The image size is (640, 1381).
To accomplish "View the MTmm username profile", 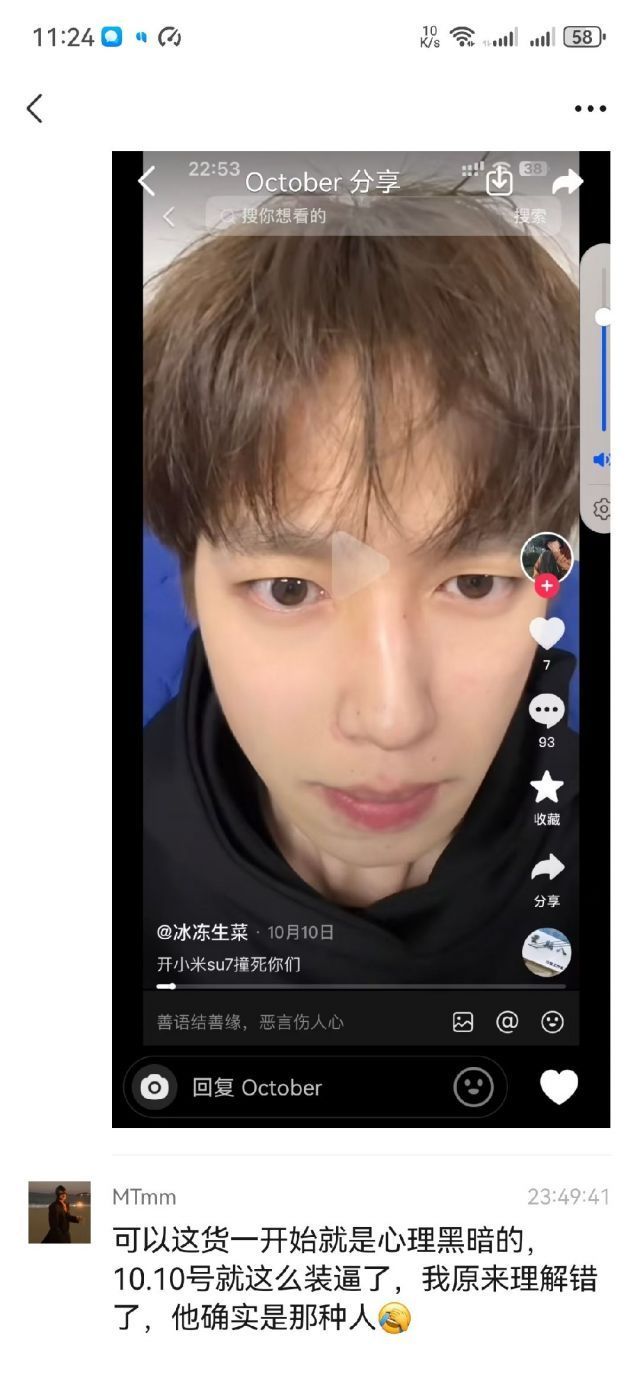I will coord(144,1197).
